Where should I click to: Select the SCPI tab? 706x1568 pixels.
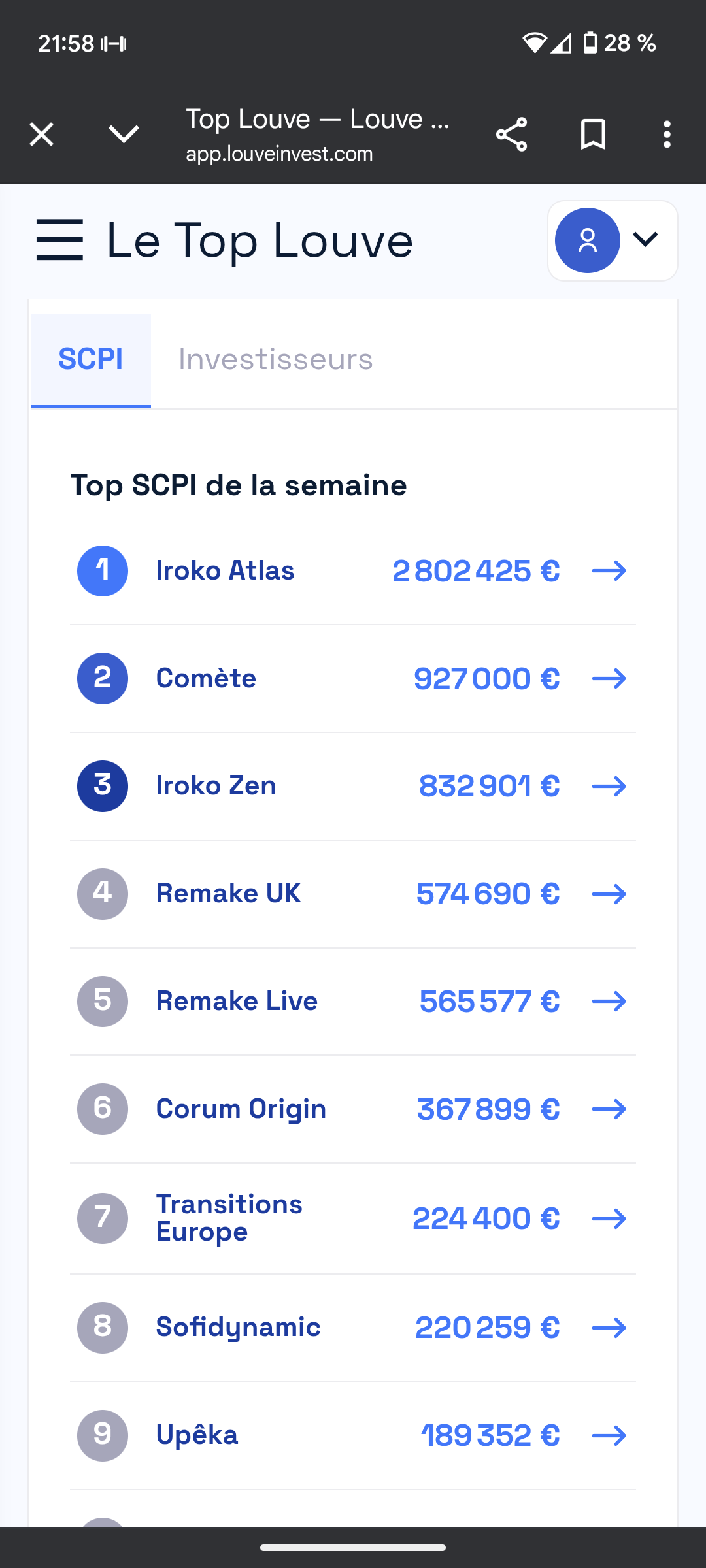click(x=91, y=360)
